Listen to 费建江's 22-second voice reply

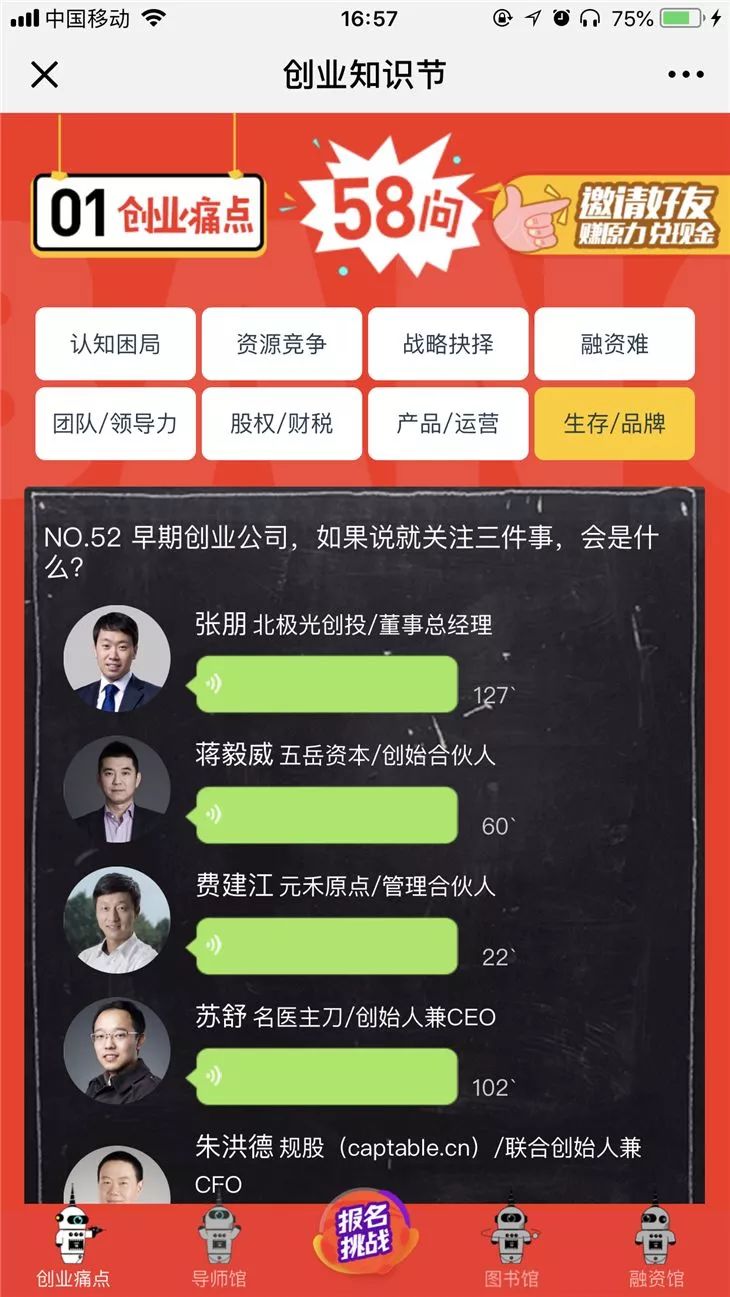click(326, 946)
